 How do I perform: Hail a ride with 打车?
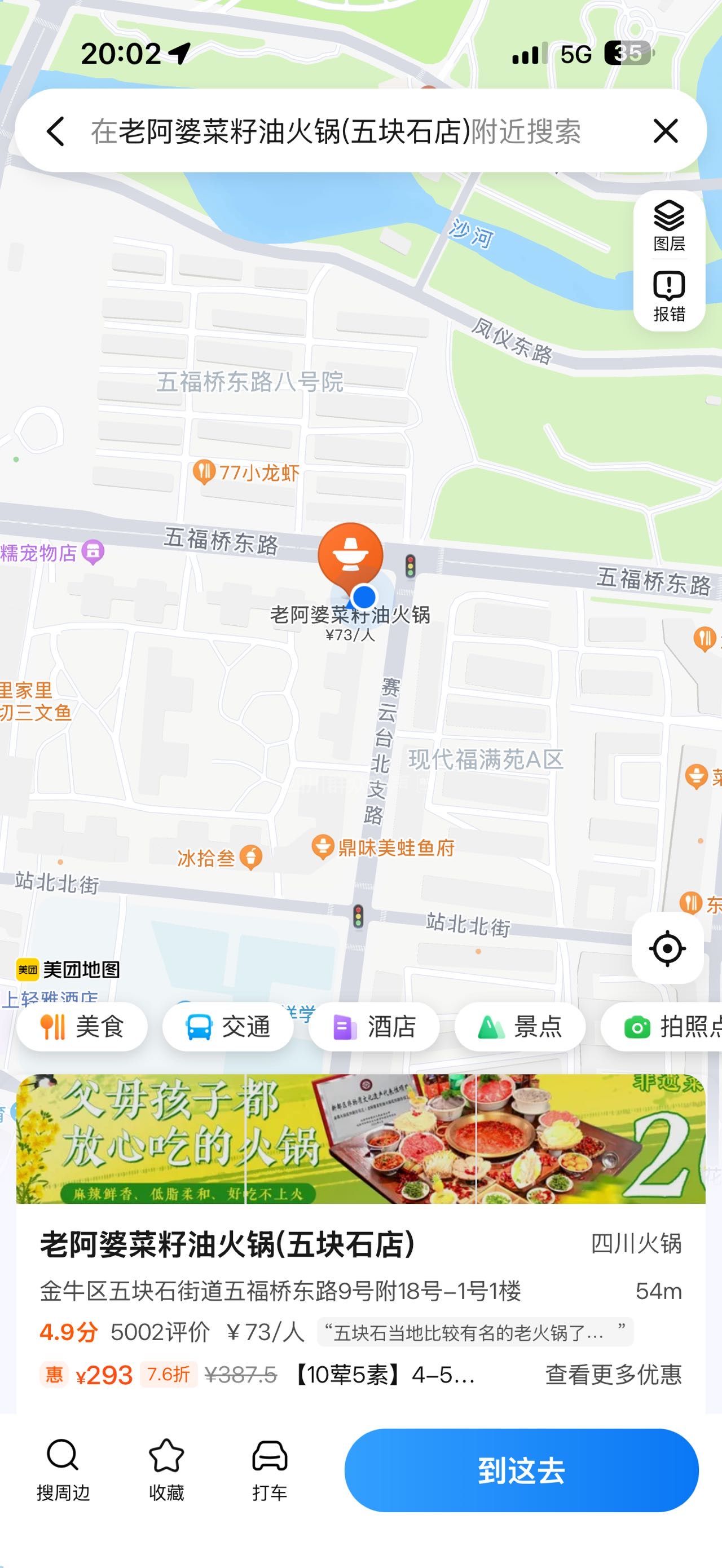(270, 1469)
